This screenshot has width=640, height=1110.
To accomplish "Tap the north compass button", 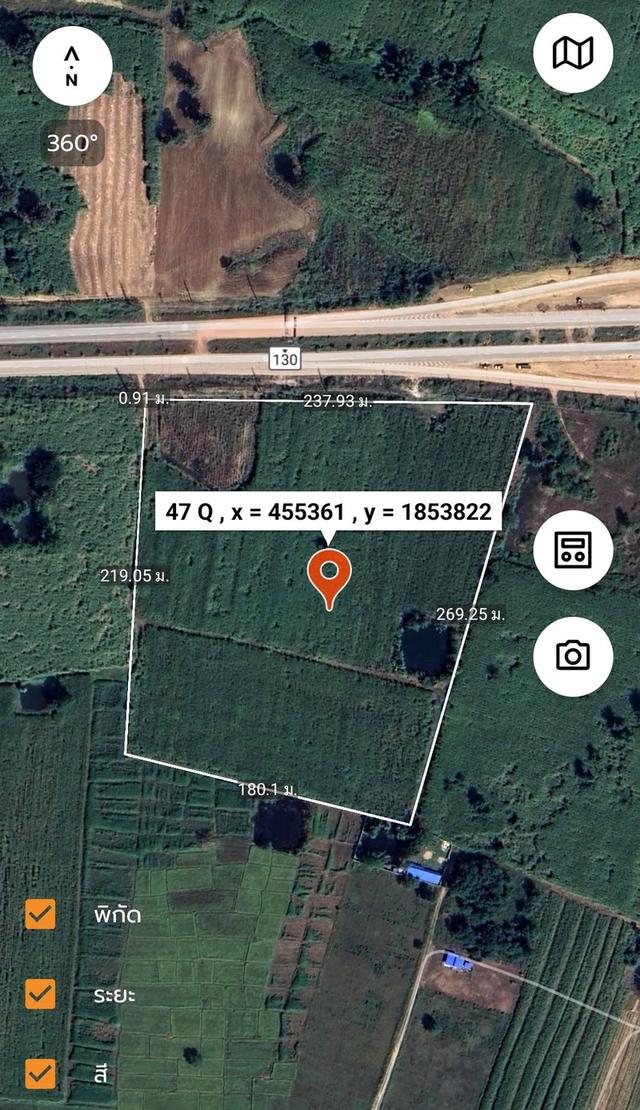I will pos(72,66).
